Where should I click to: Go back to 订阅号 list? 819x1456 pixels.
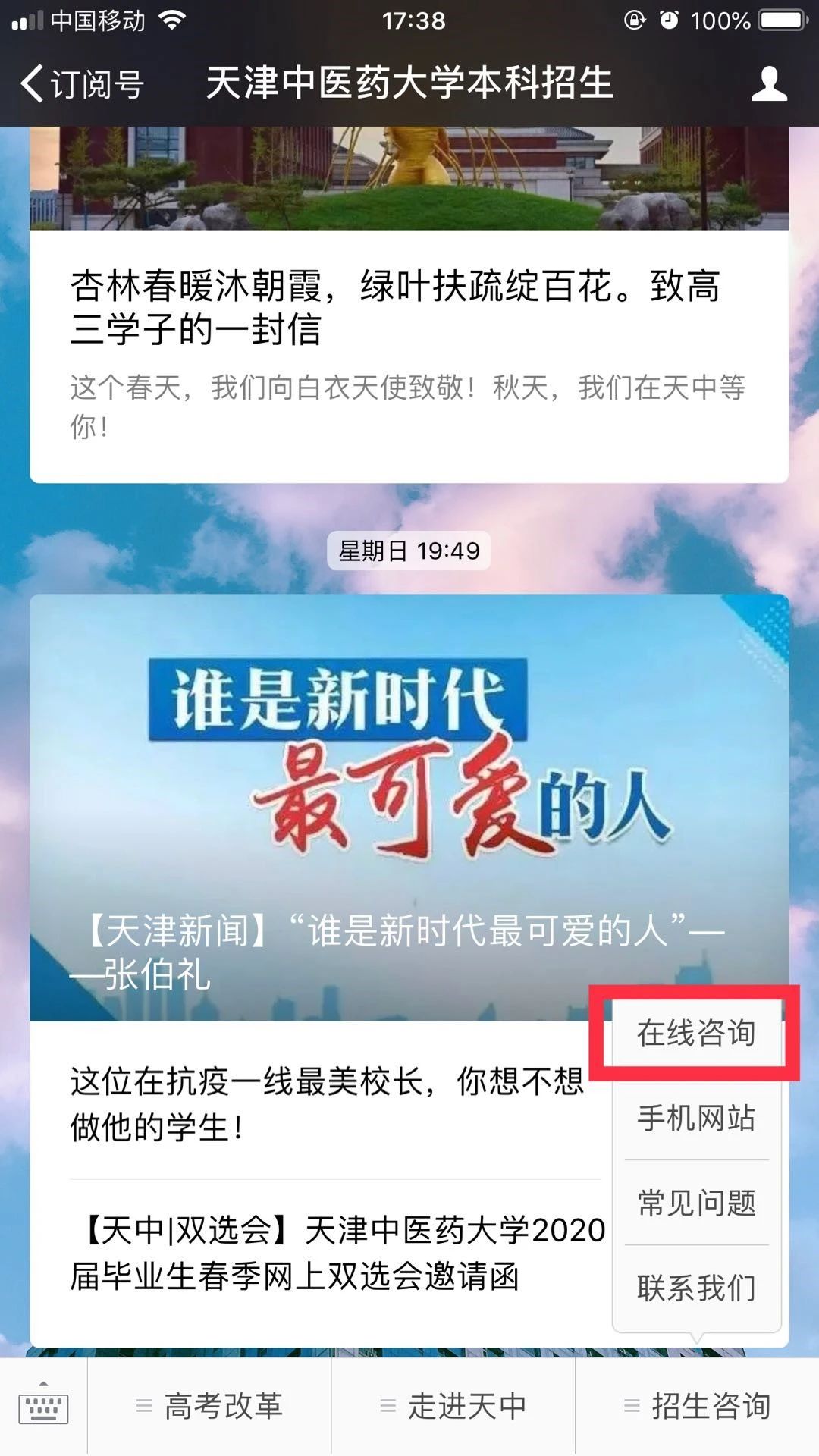pyautogui.click(x=82, y=83)
